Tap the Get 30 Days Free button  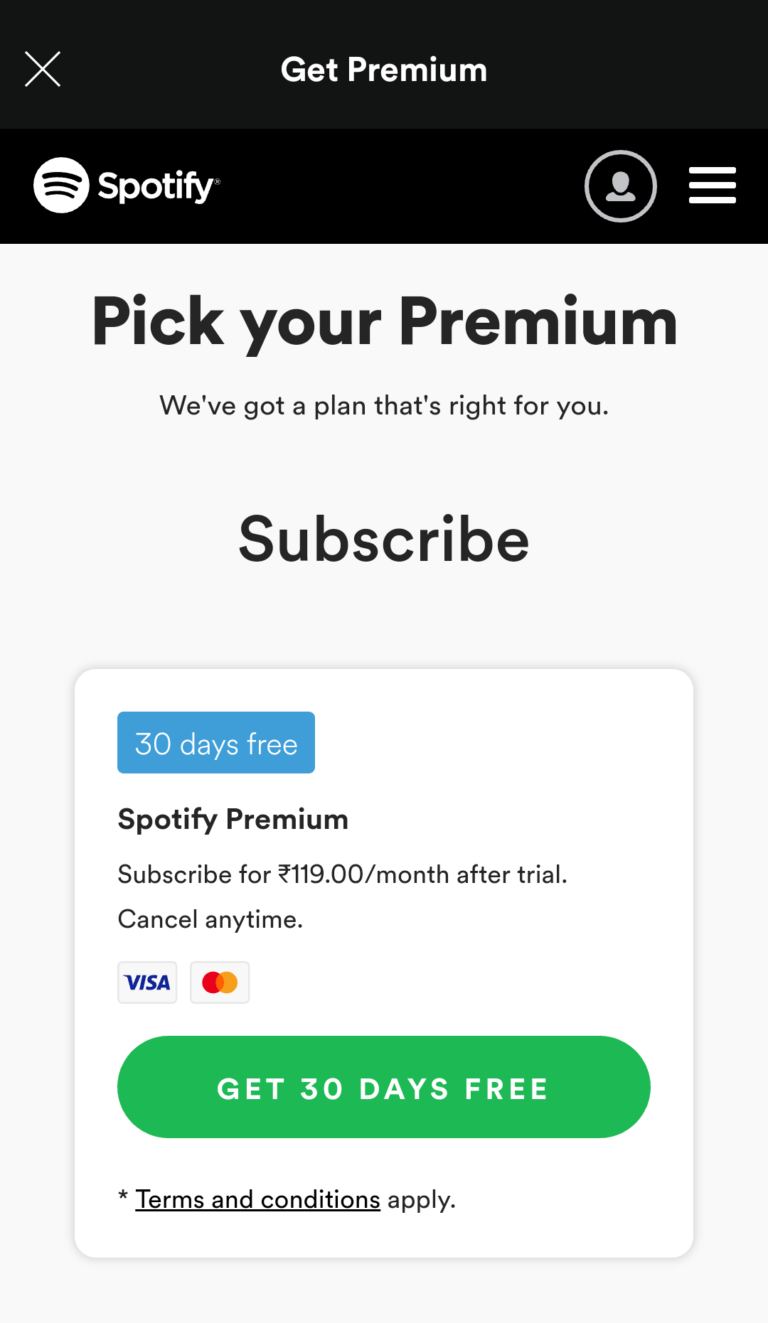(384, 1087)
